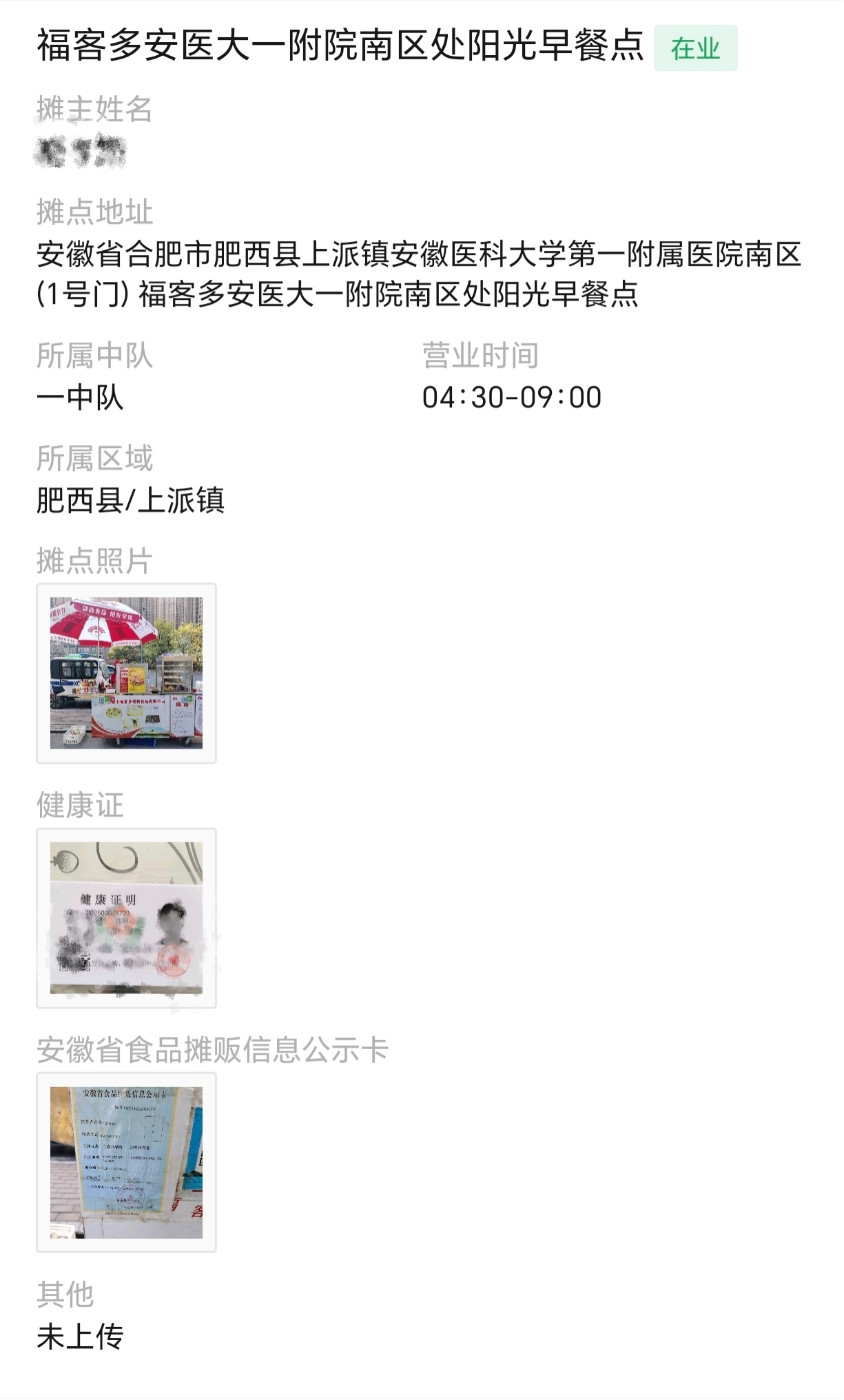View the 健康证 health certificate image

126,917
